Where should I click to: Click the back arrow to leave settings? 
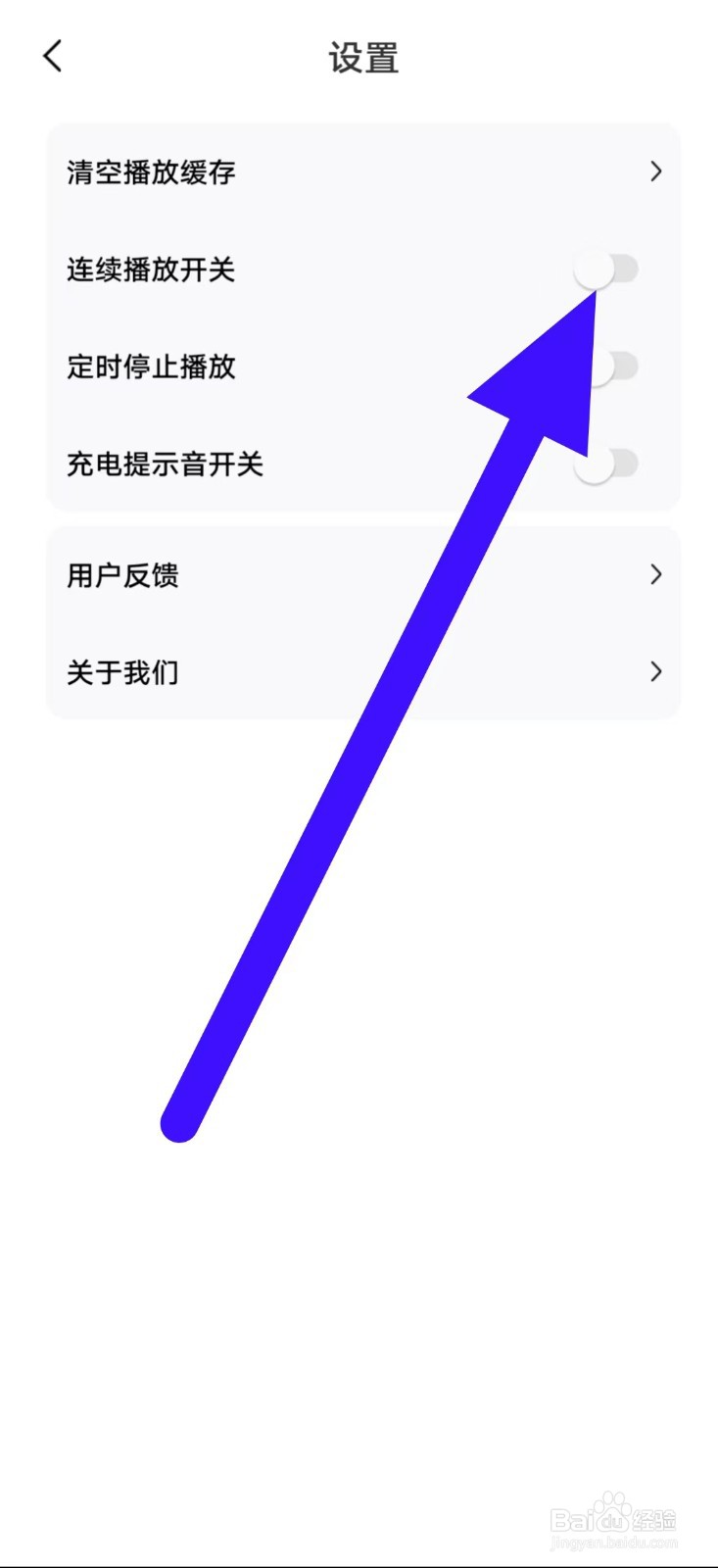52,56
